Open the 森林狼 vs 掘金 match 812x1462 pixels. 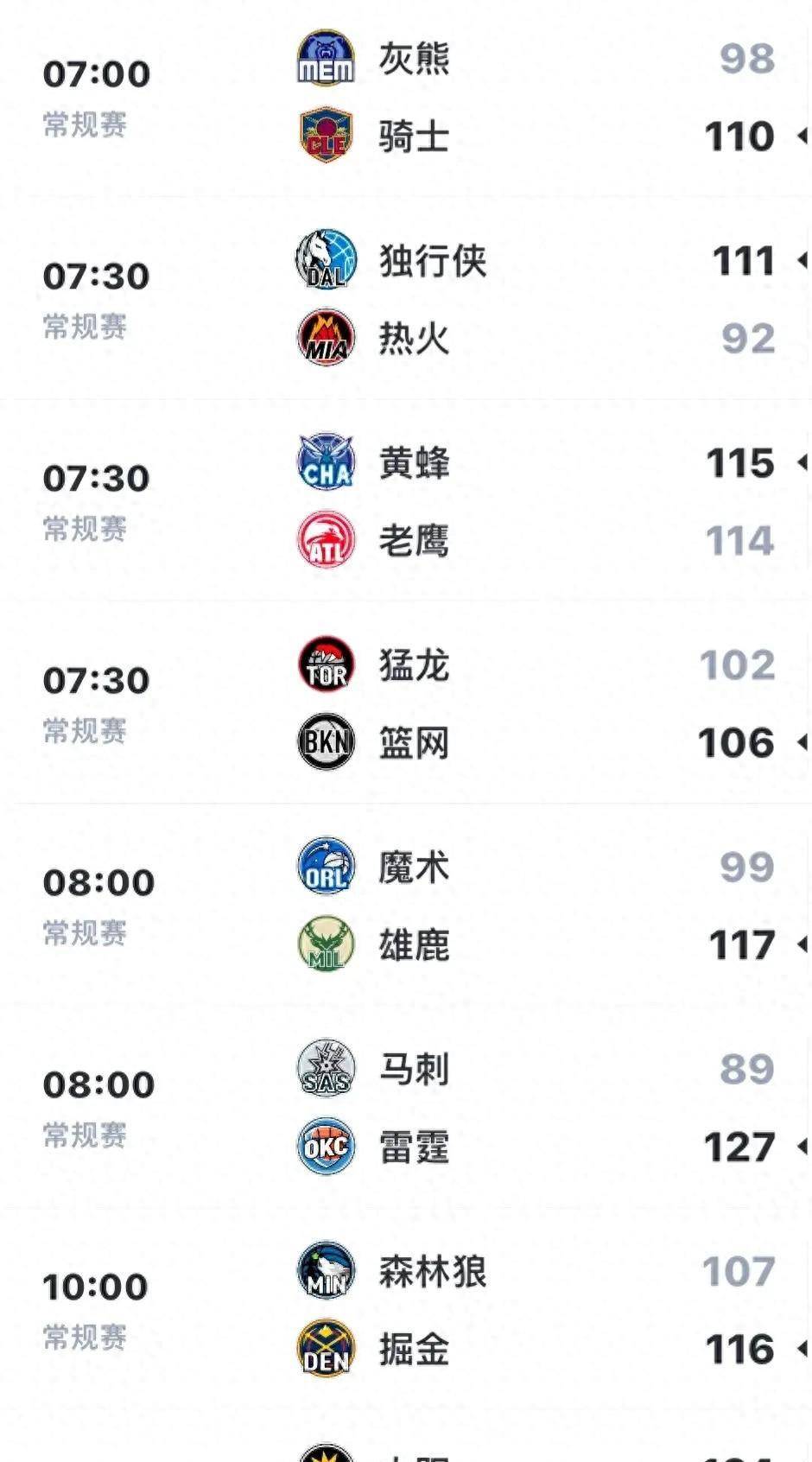[x=406, y=1311]
